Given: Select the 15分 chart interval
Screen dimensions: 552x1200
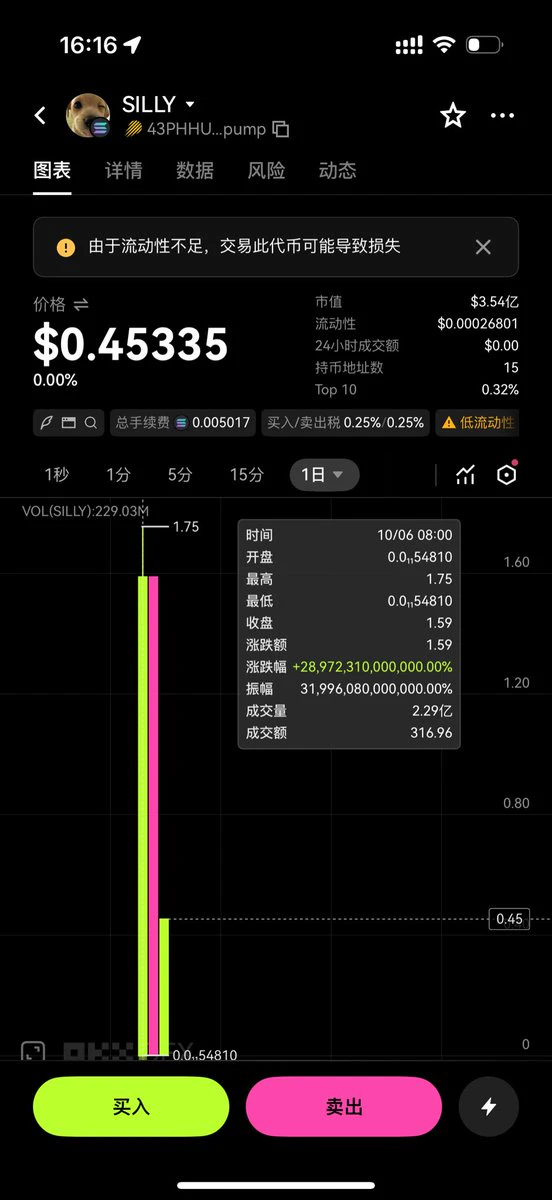Looking at the screenshot, I should pos(246,475).
